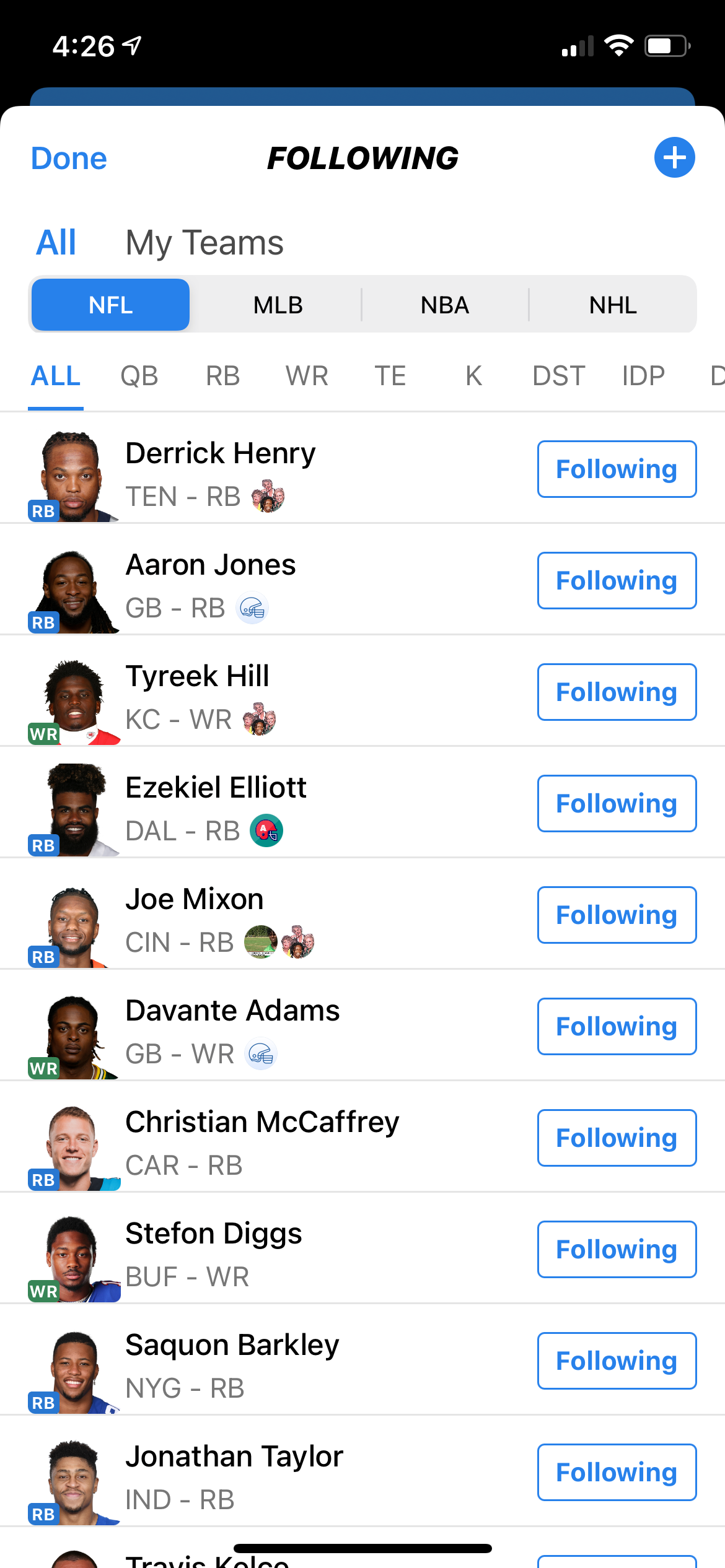
Task: Filter players by QB position
Action: pyautogui.click(x=139, y=376)
